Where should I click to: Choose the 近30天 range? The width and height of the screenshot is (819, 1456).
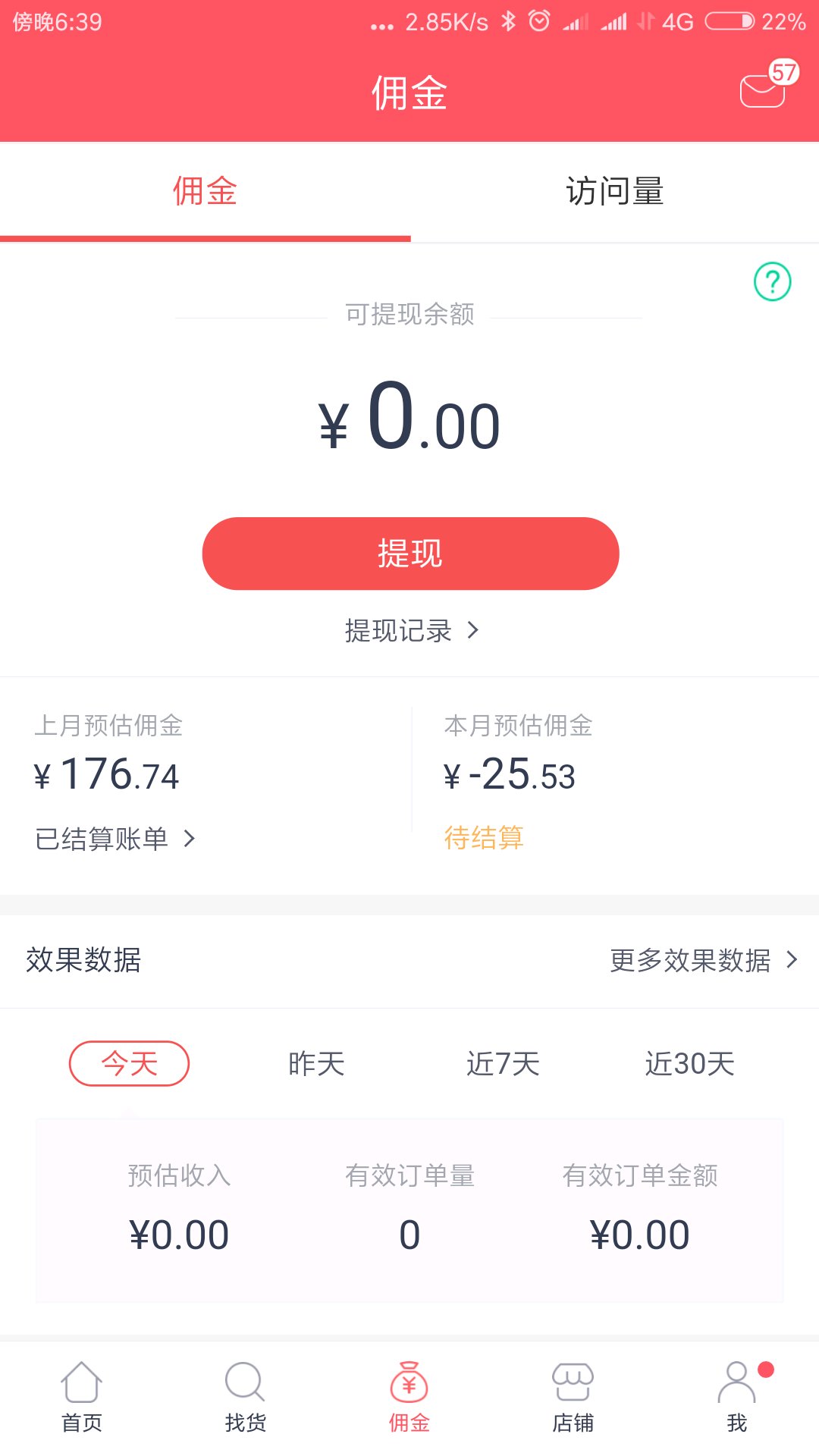pyautogui.click(x=689, y=1063)
